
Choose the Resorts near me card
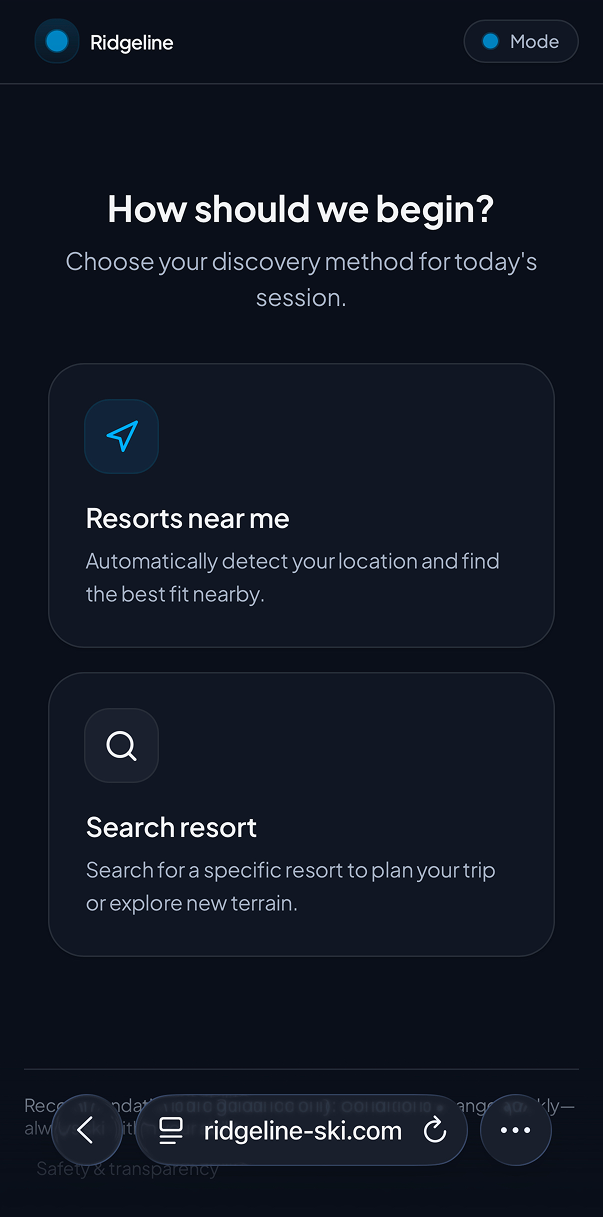pos(301,505)
